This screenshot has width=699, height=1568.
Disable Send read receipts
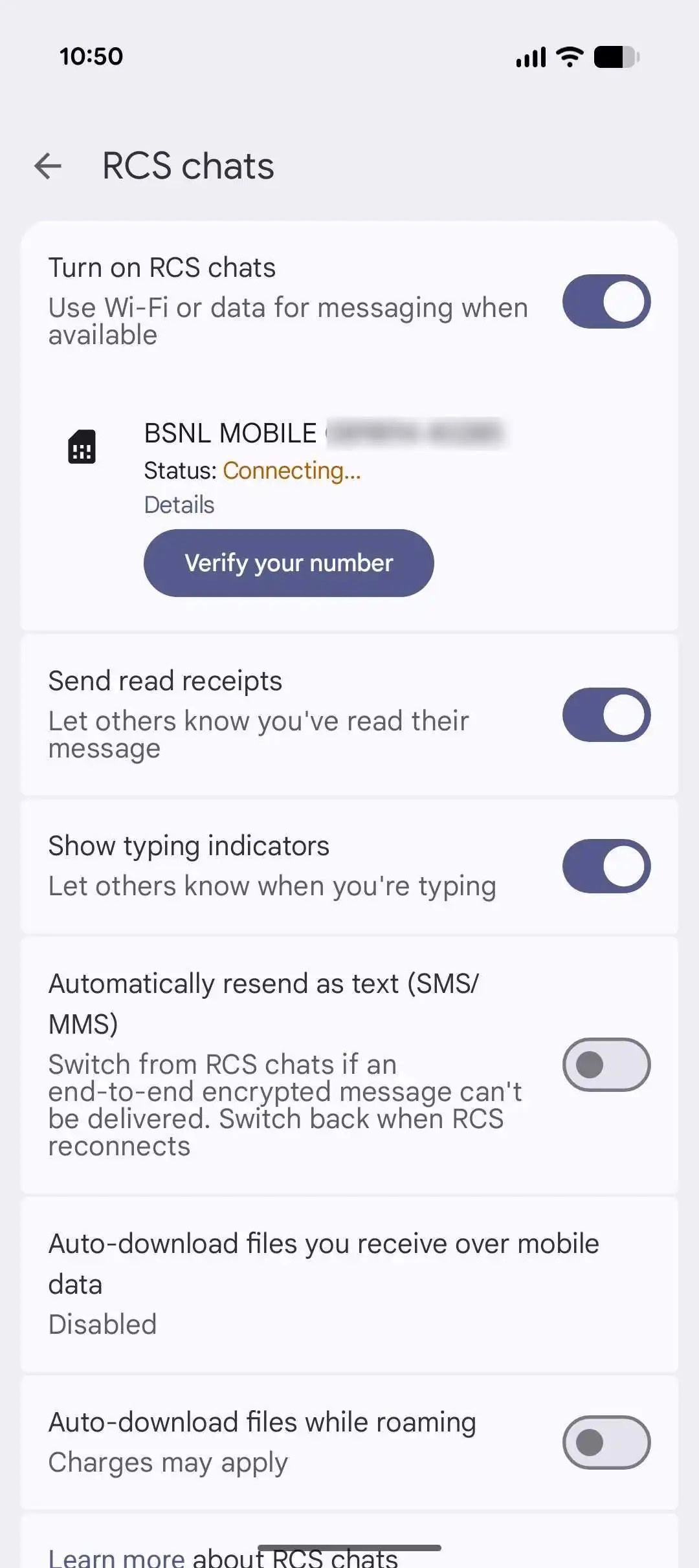click(606, 715)
